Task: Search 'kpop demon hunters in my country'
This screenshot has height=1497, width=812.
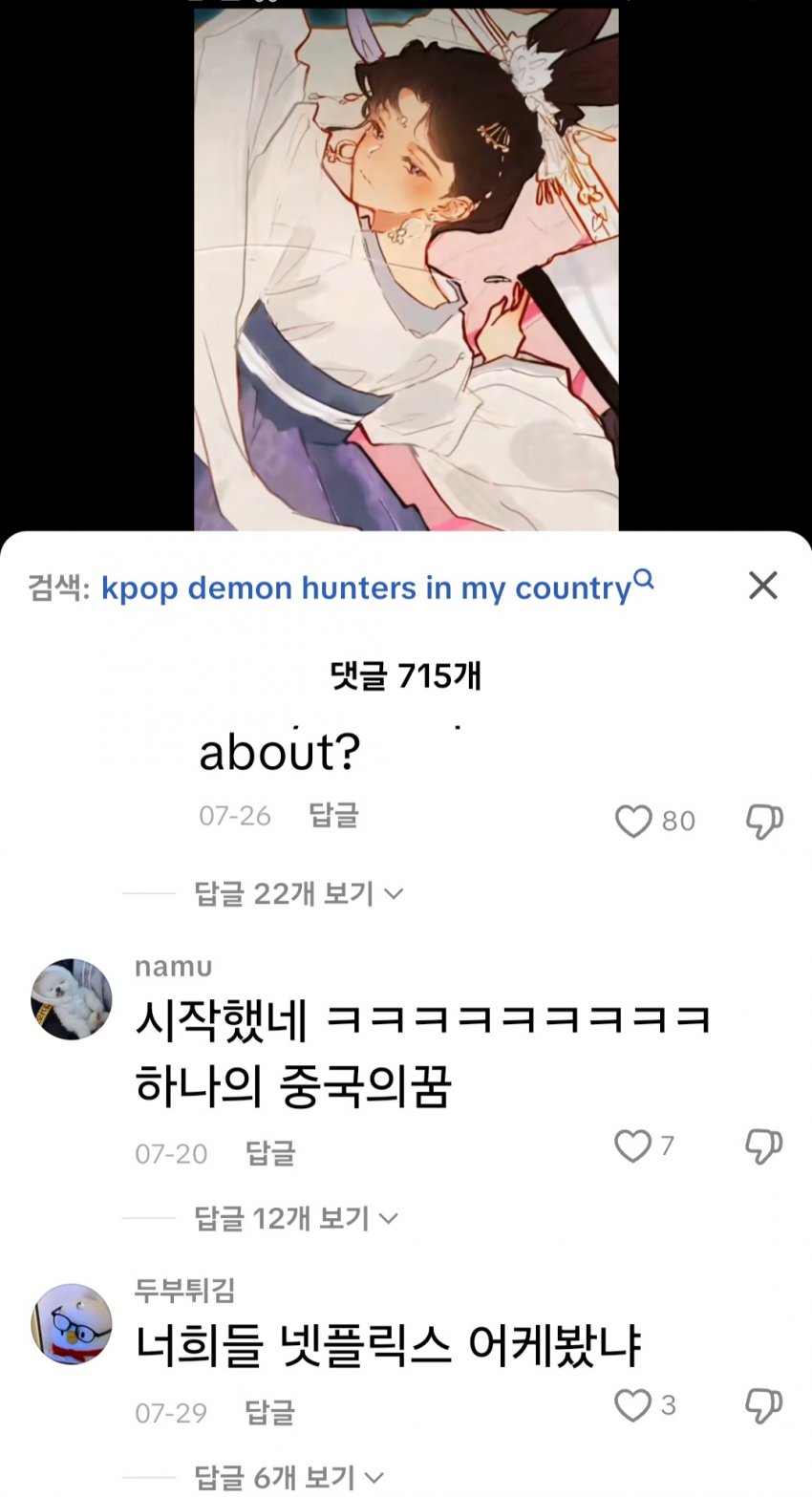Action: click(377, 588)
